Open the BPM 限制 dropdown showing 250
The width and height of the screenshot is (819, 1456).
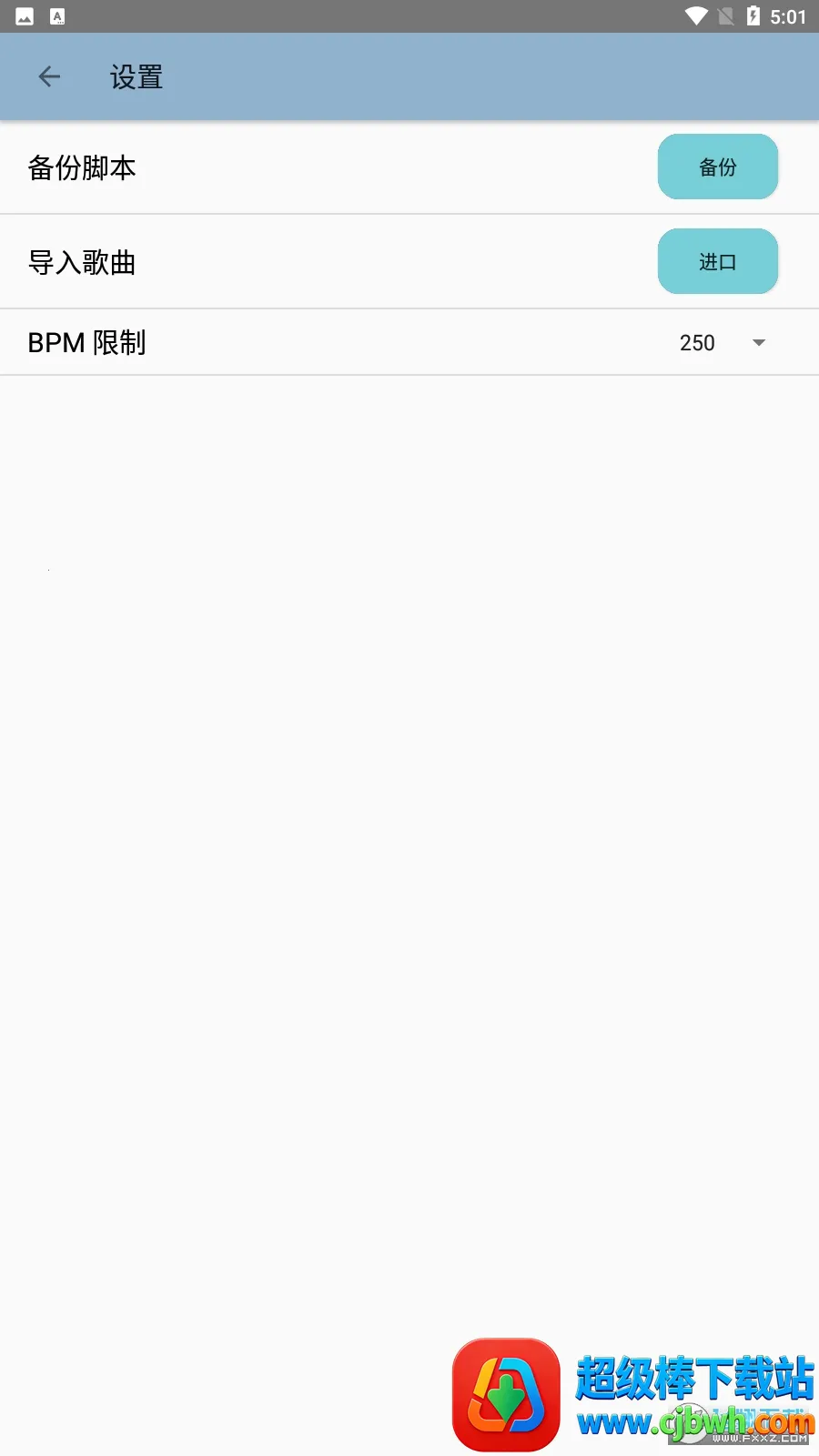(723, 343)
